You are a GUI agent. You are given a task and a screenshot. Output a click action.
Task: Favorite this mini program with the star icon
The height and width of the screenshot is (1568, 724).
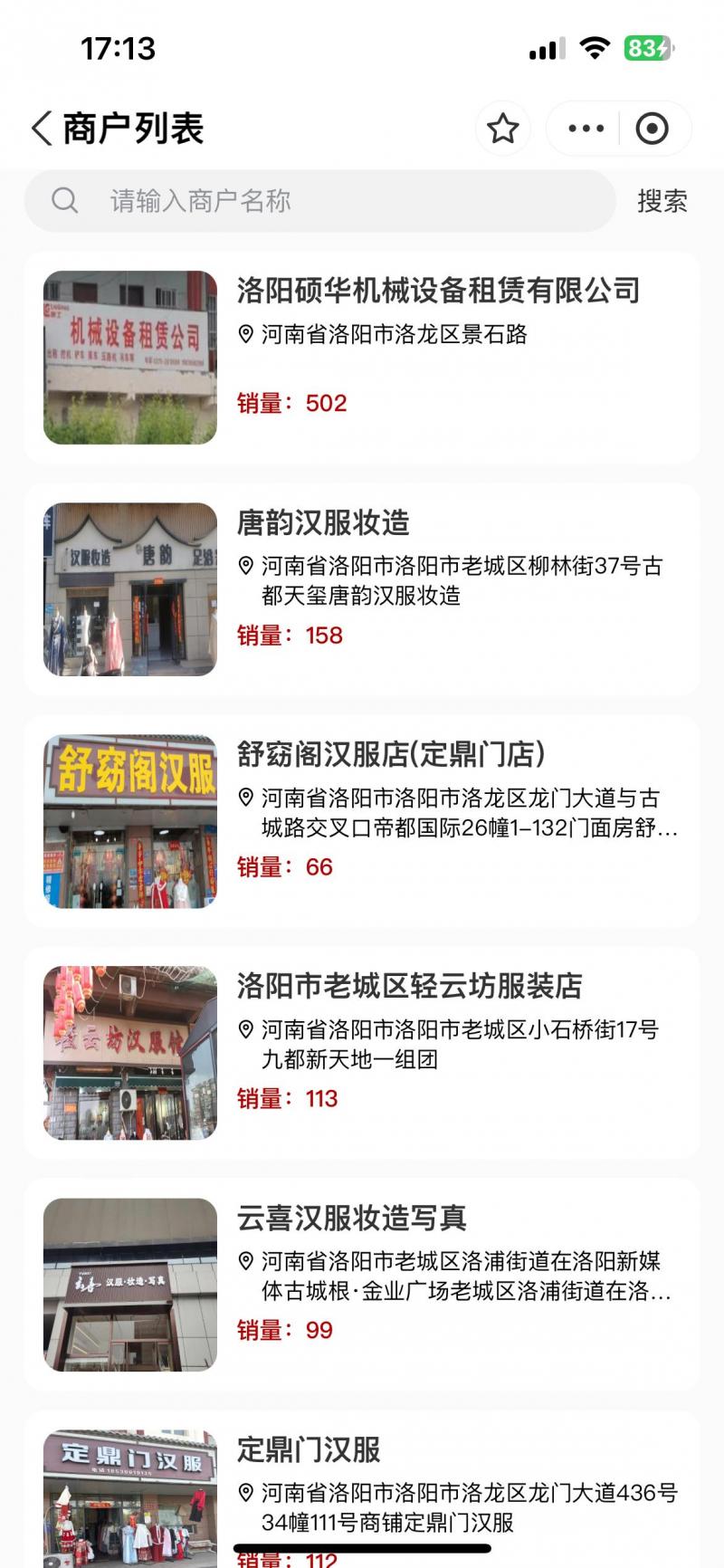point(503,129)
